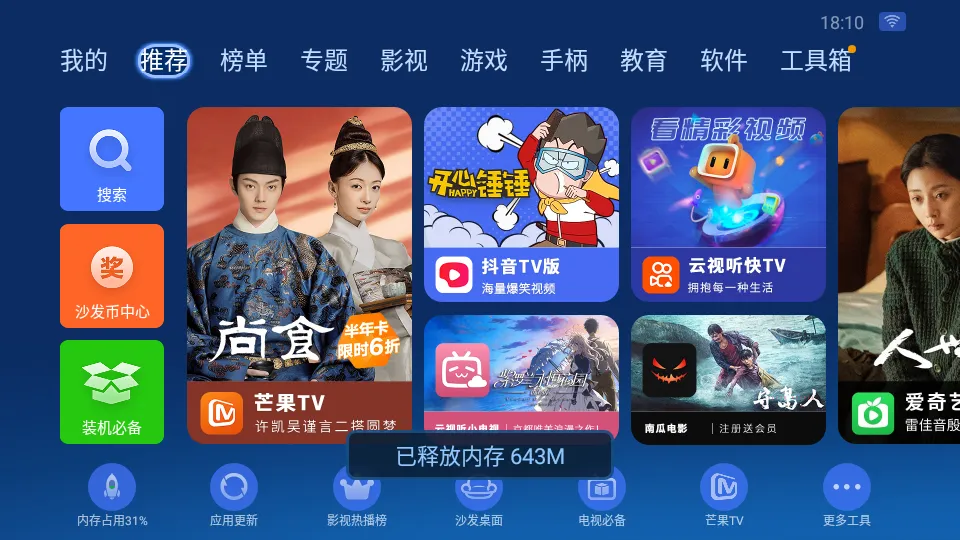Open the 抖音TV版 app card
This screenshot has width=960, height=540.
521,204
